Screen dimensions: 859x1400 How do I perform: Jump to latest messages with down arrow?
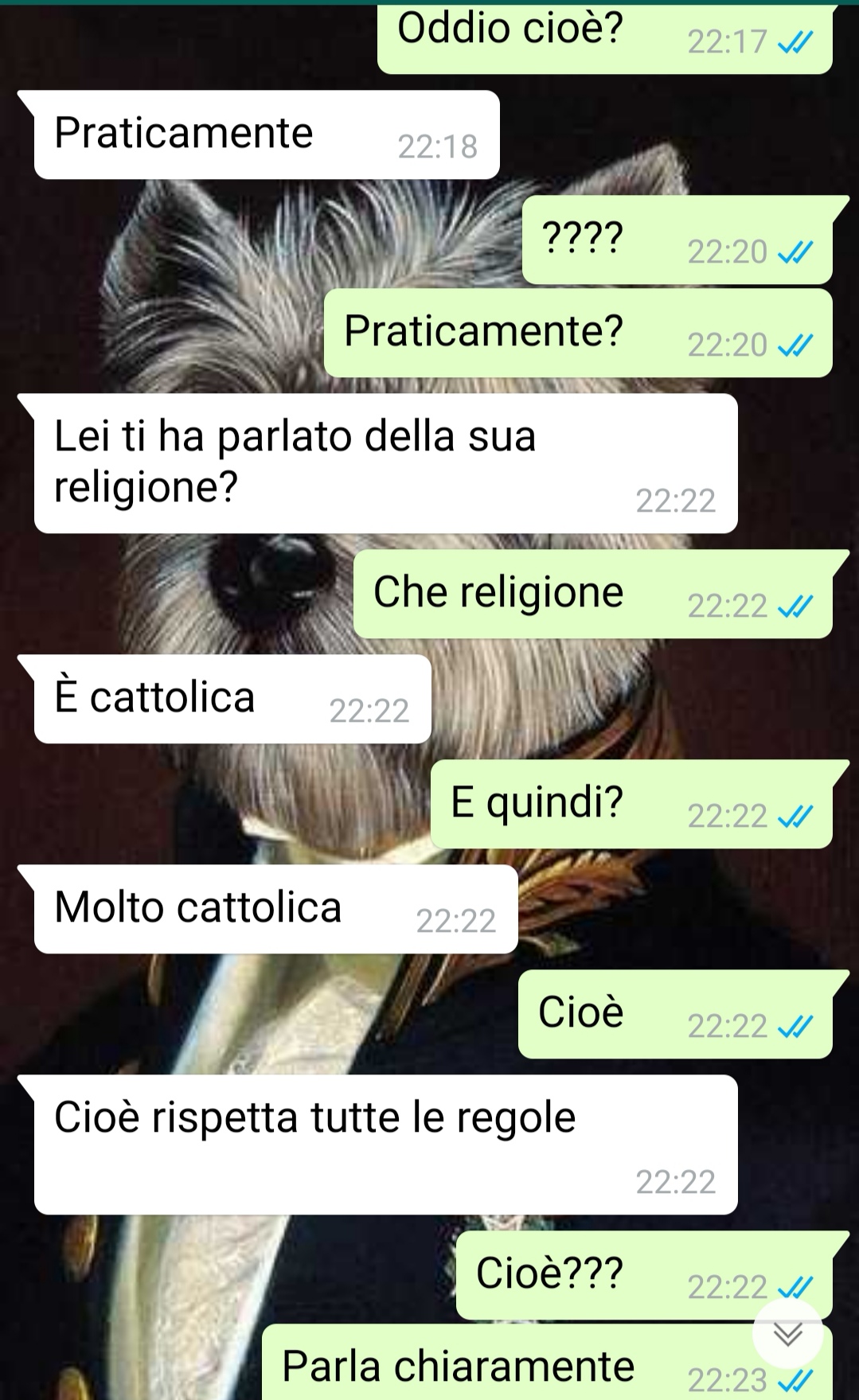coord(788,1334)
